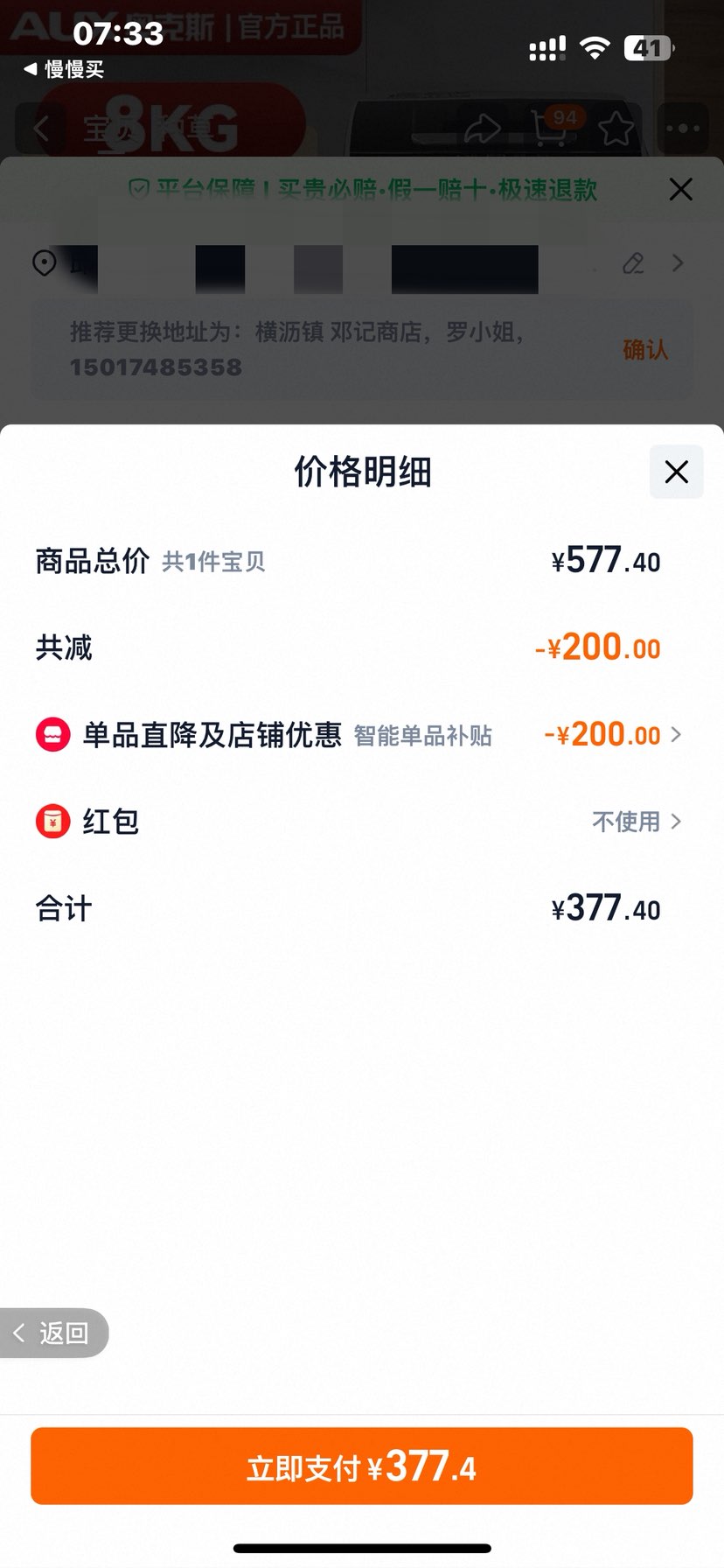Return to the 慢慢买 app

pyautogui.click(x=63, y=69)
